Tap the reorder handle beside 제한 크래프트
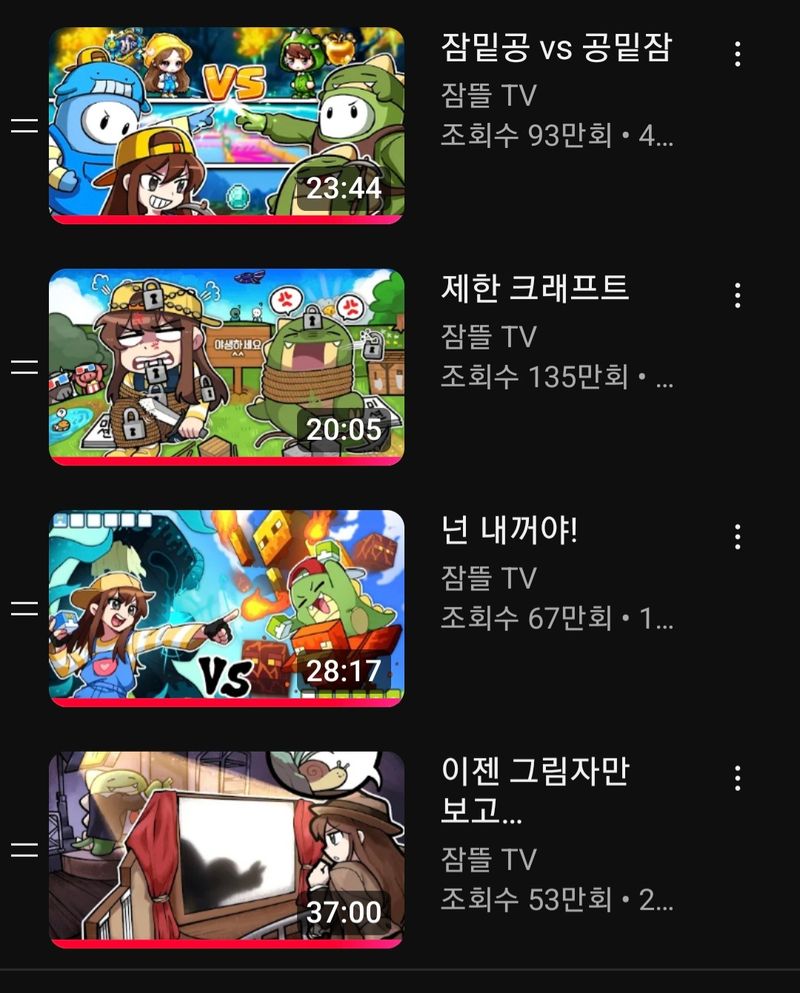The width and height of the screenshot is (800, 993). click(x=24, y=367)
